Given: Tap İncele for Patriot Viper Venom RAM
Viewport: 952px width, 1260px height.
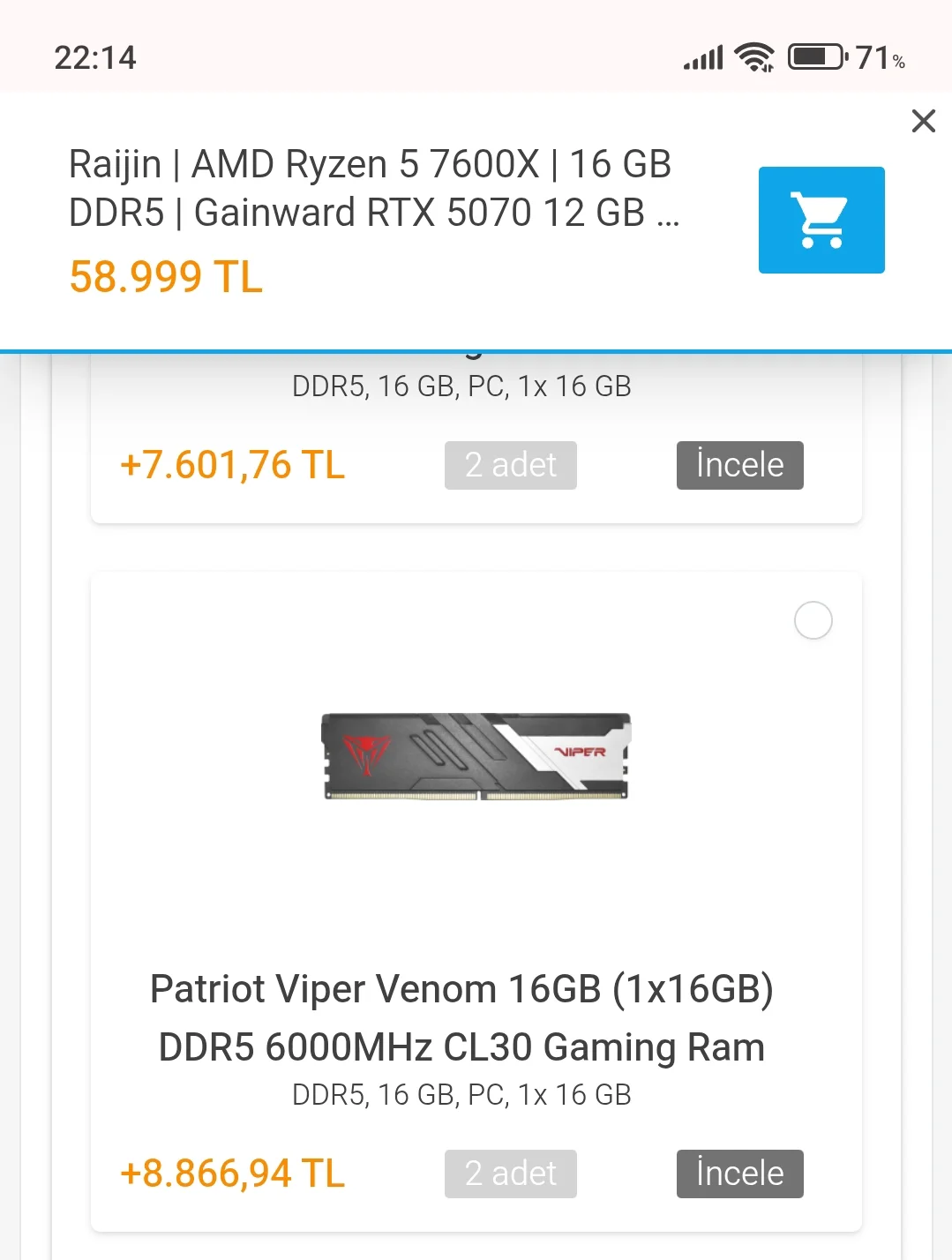Looking at the screenshot, I should [739, 1174].
